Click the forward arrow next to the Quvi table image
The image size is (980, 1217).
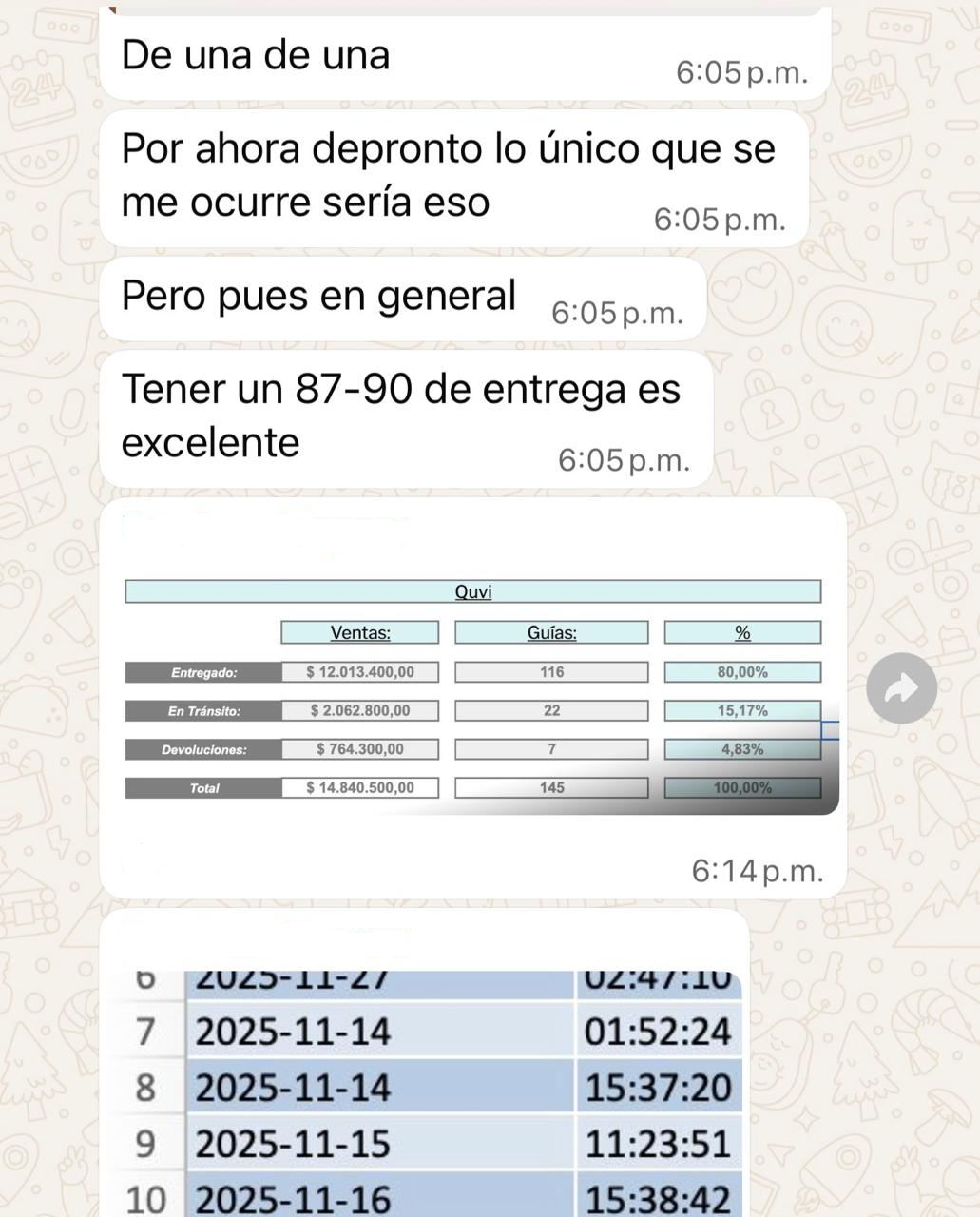pyautogui.click(x=901, y=687)
